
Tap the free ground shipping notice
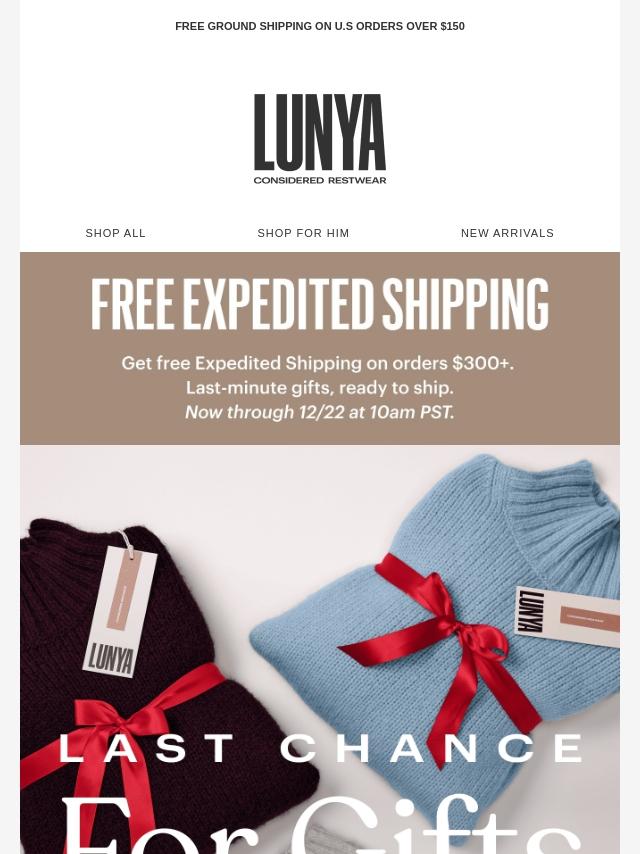point(320,26)
